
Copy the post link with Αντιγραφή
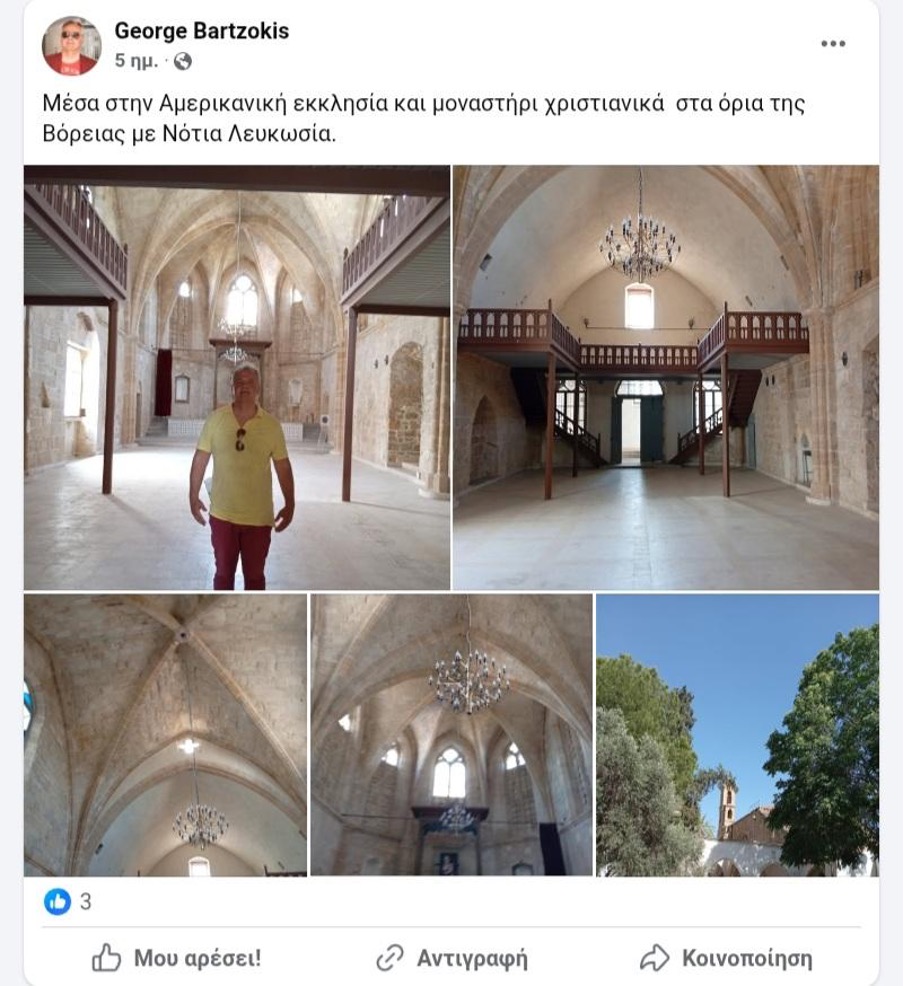click(x=452, y=958)
